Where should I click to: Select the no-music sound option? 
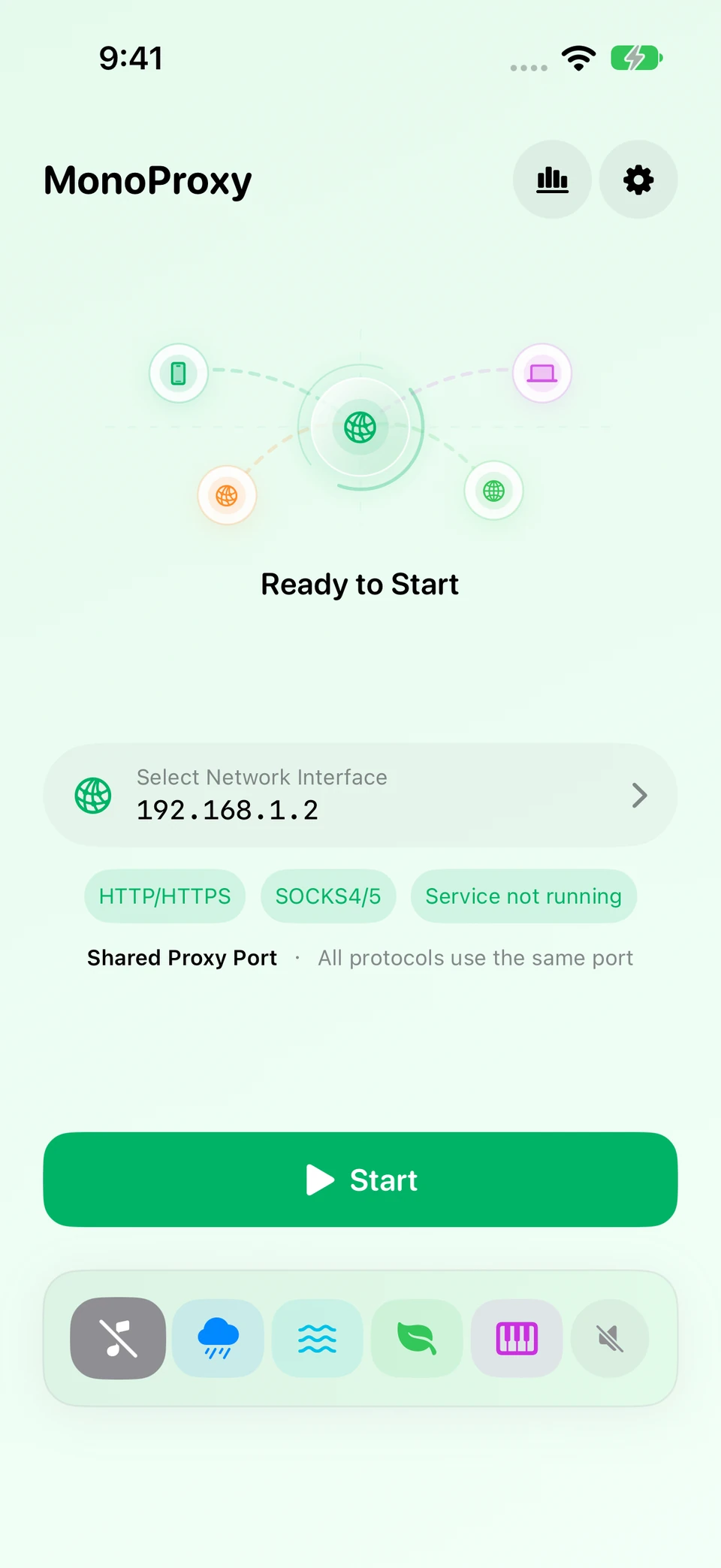118,1338
